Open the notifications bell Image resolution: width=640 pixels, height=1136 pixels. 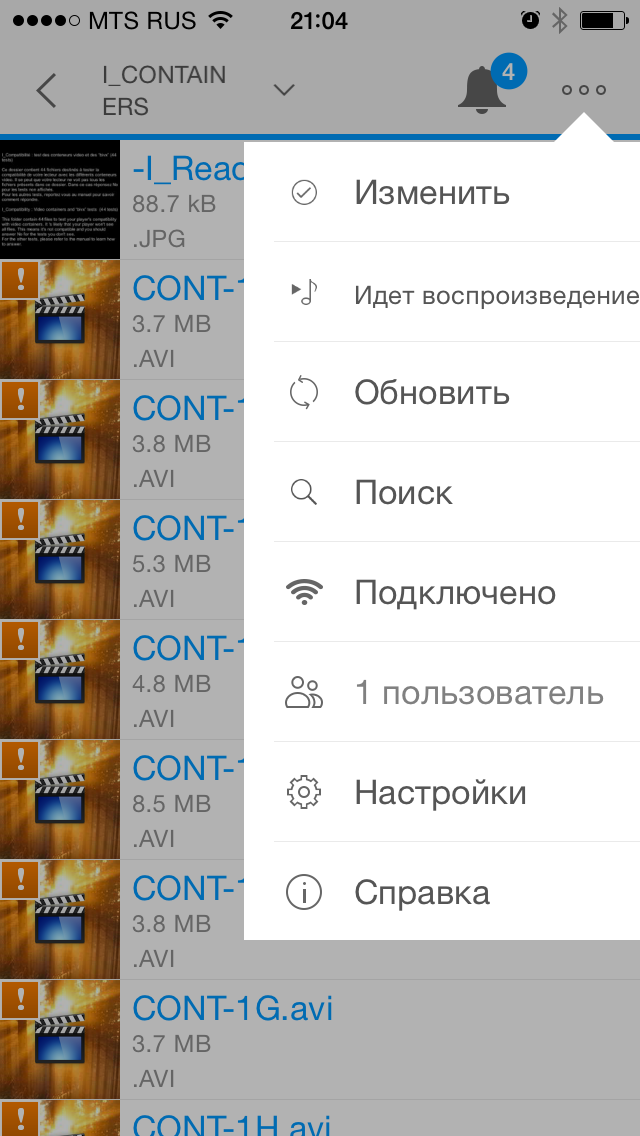(x=483, y=90)
